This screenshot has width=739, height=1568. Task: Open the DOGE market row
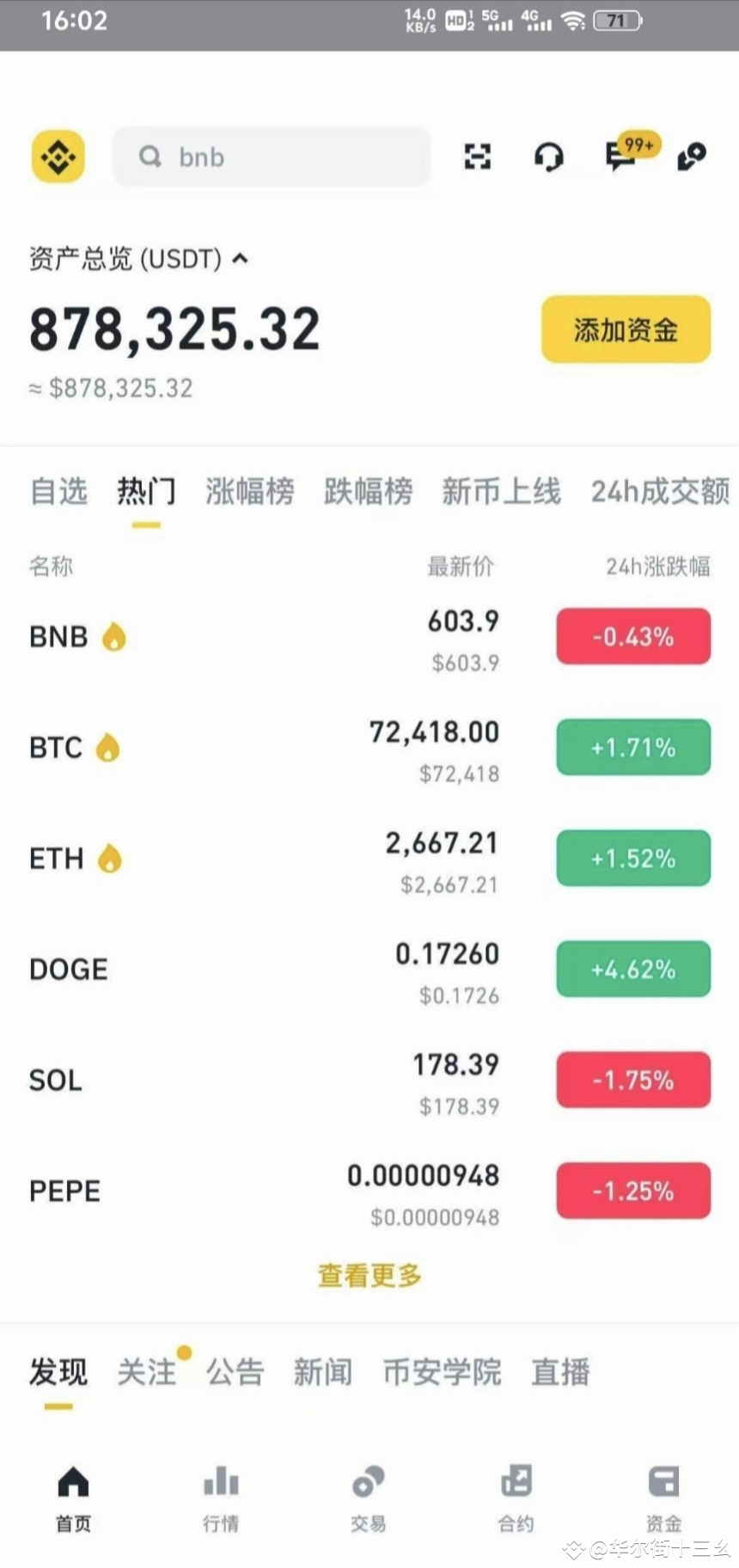pos(369,970)
